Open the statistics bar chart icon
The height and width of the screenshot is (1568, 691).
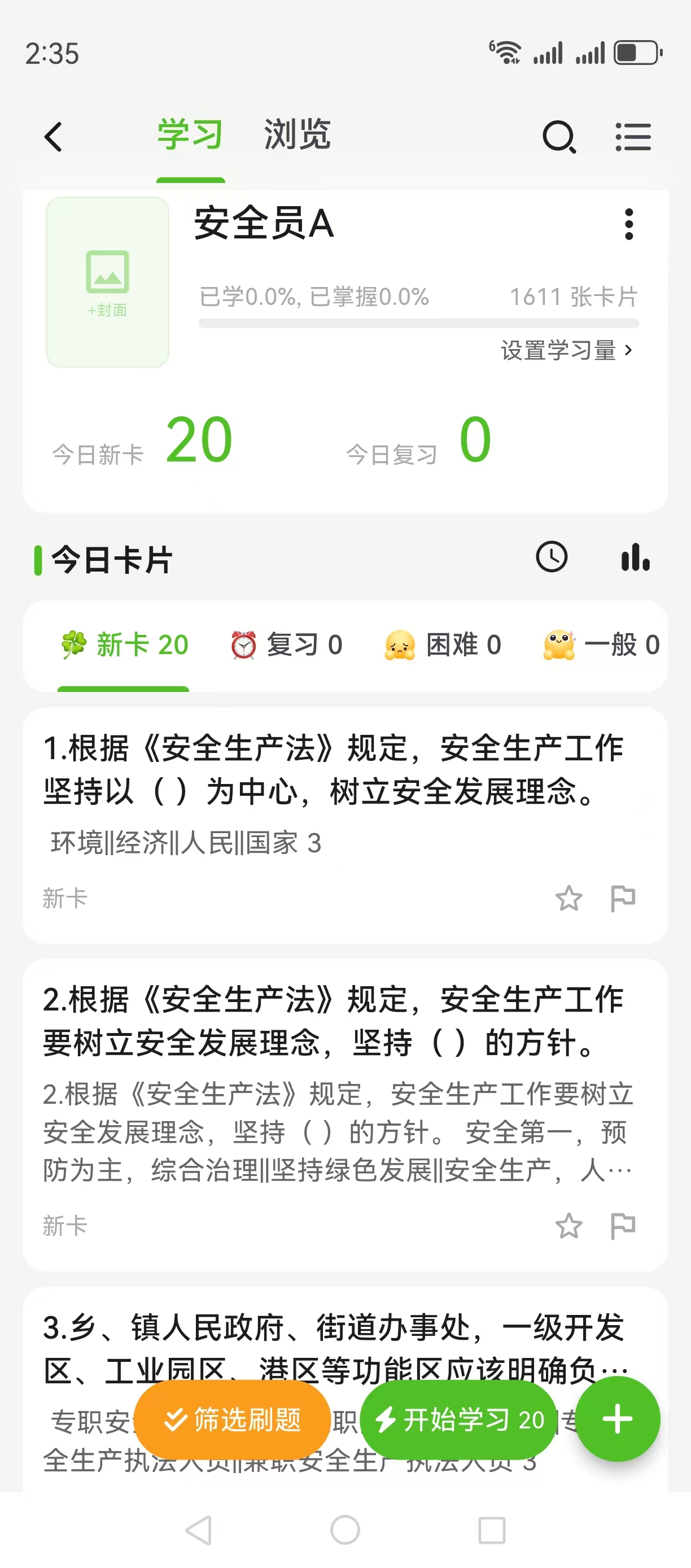[636, 557]
